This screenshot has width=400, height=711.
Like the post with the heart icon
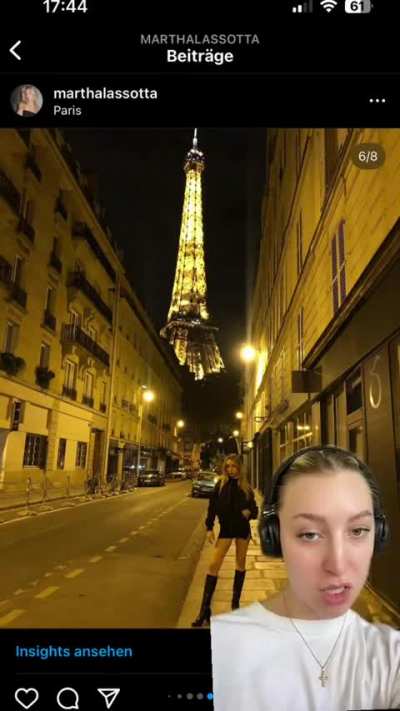click(x=26, y=698)
